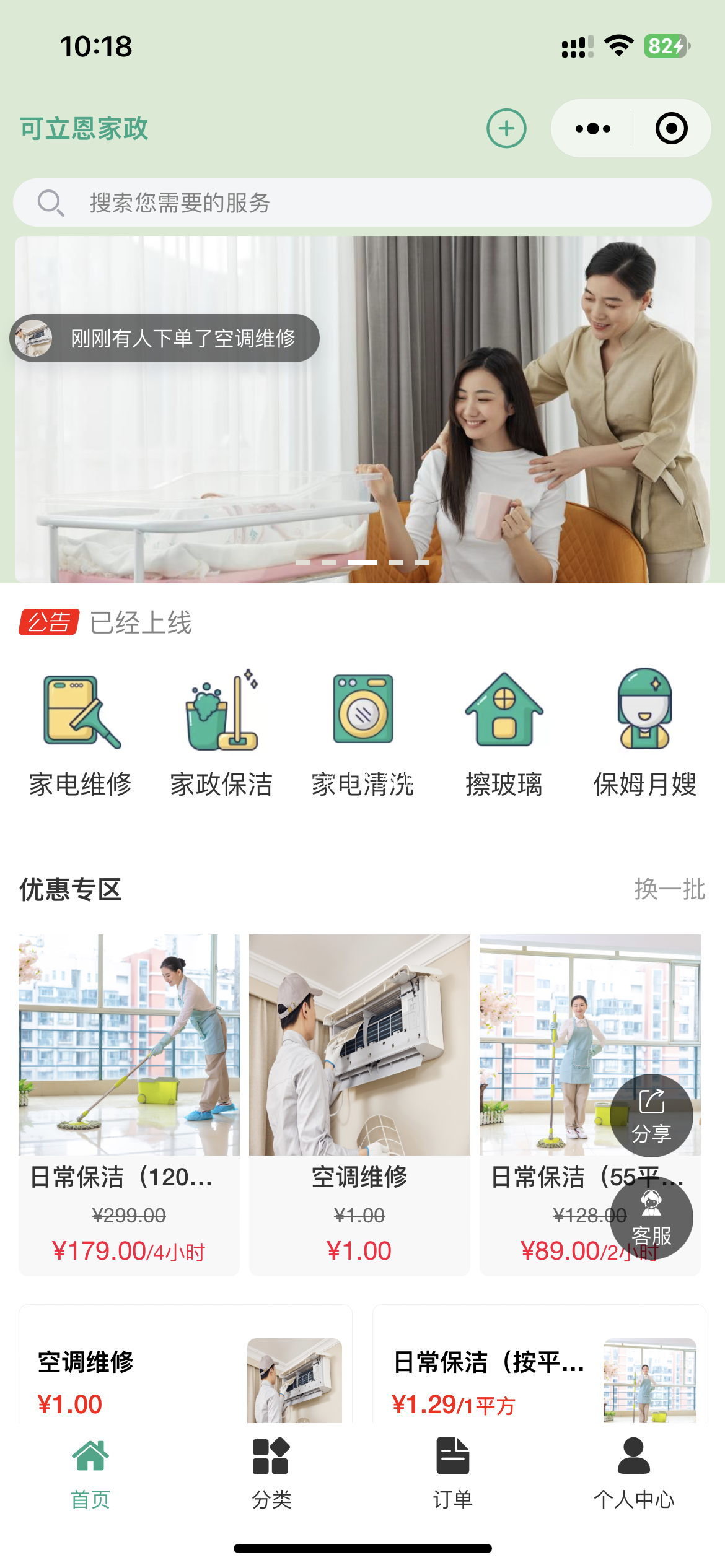This screenshot has height=1568, width=725.
Task: Open the 公告 已经上线 announcement
Action: click(x=141, y=622)
